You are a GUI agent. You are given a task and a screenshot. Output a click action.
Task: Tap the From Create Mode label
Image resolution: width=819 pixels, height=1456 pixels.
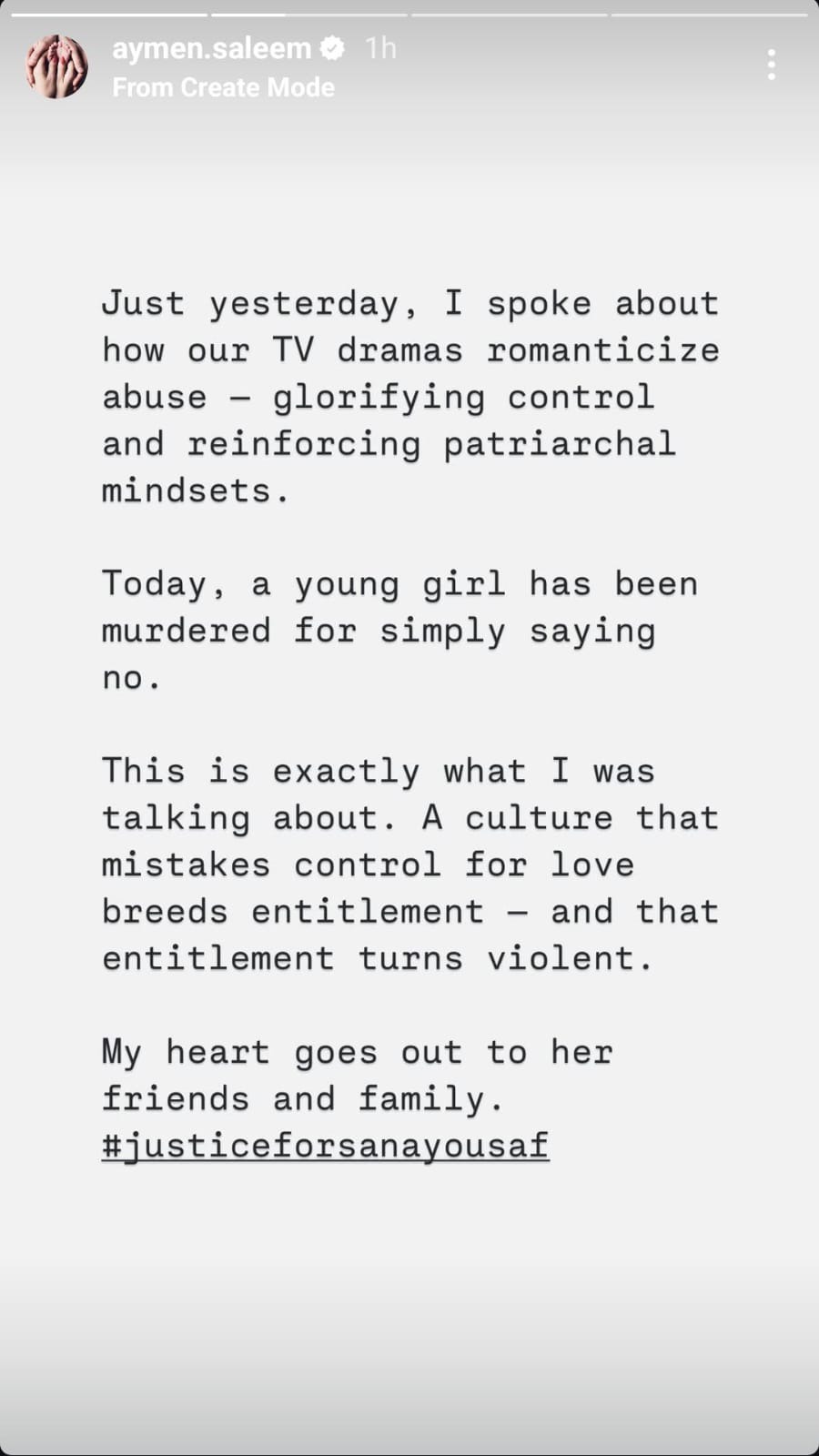223,87
